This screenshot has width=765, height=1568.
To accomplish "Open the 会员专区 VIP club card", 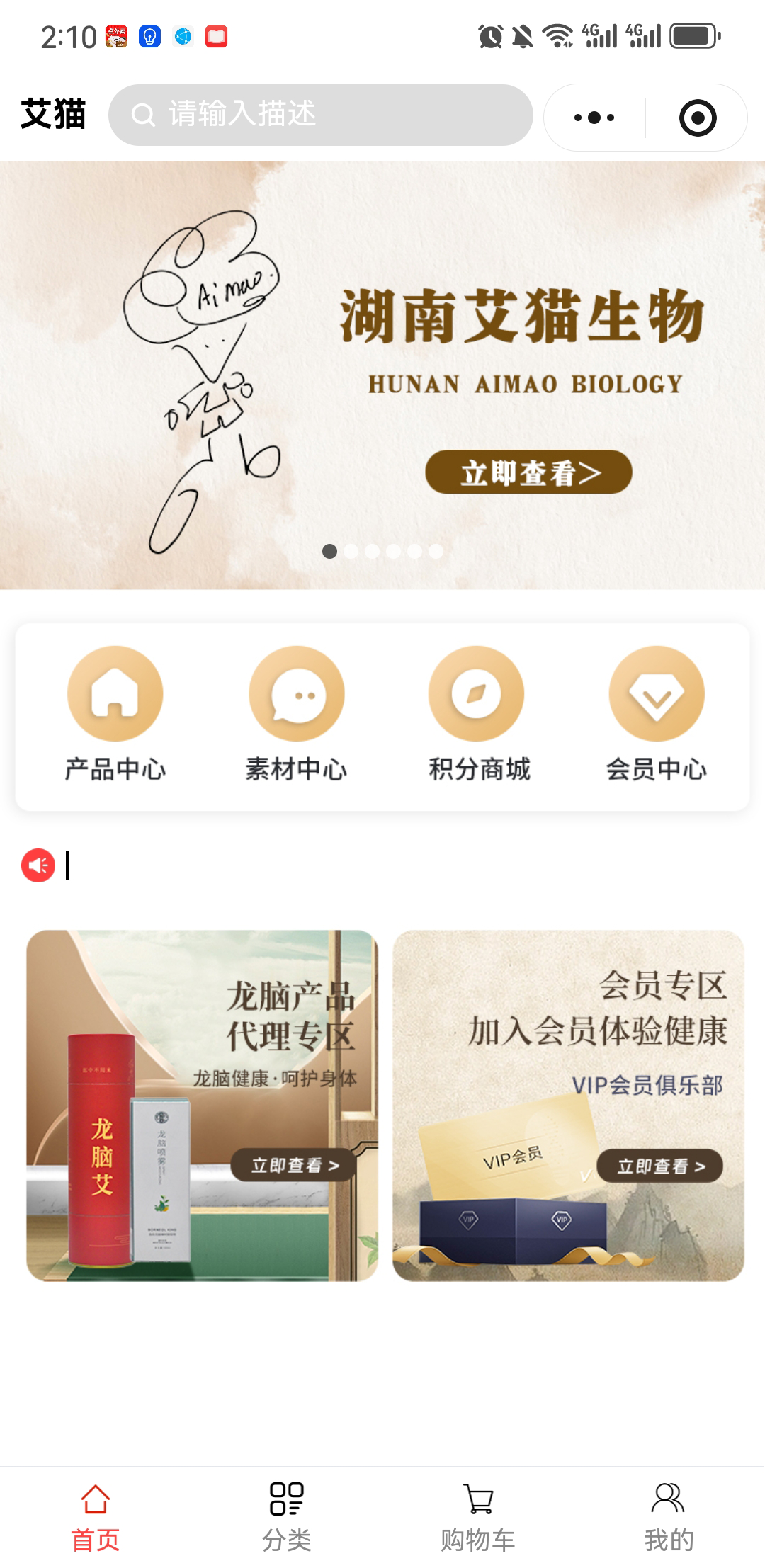I will [568, 1105].
